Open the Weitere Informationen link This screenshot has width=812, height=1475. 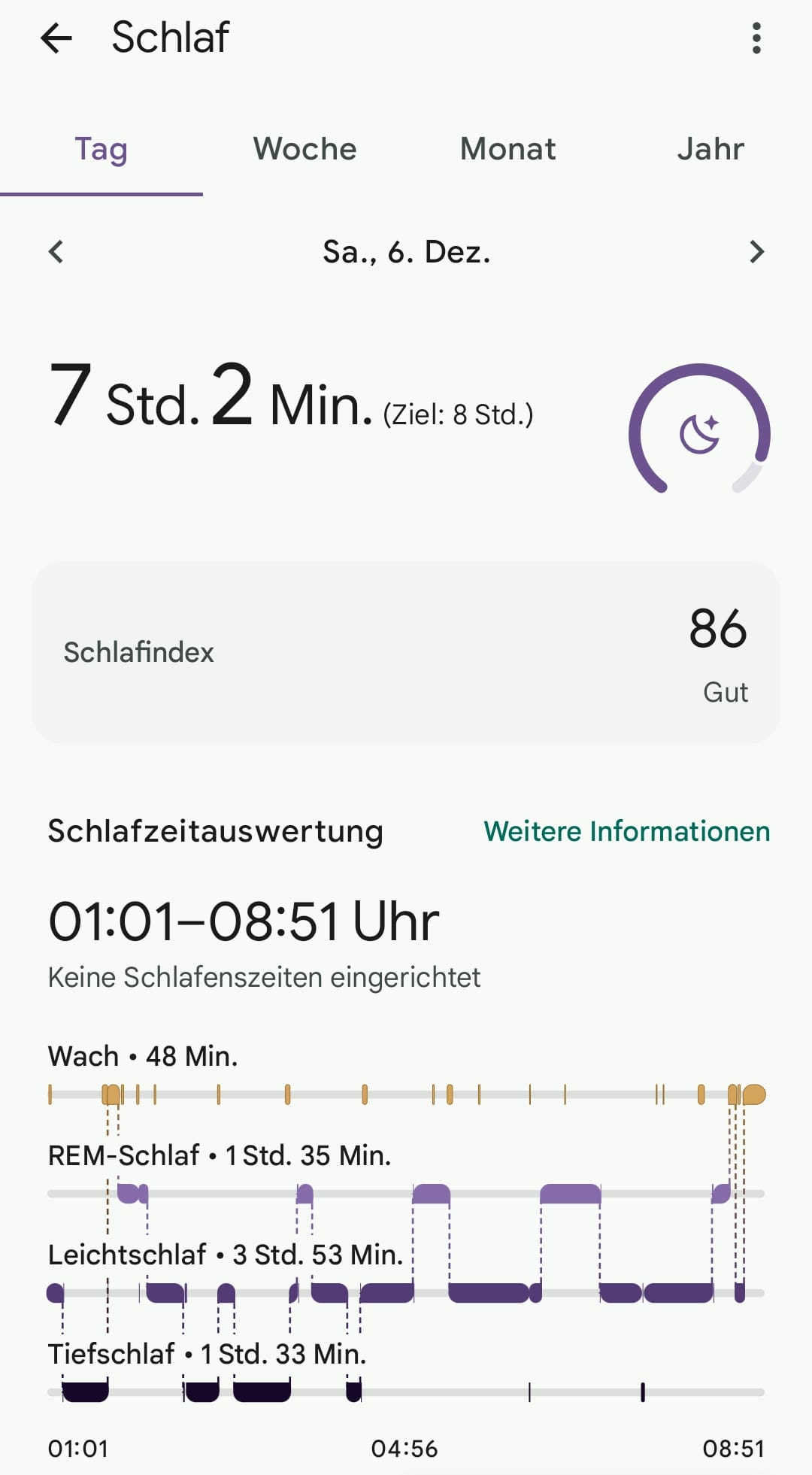tap(627, 831)
